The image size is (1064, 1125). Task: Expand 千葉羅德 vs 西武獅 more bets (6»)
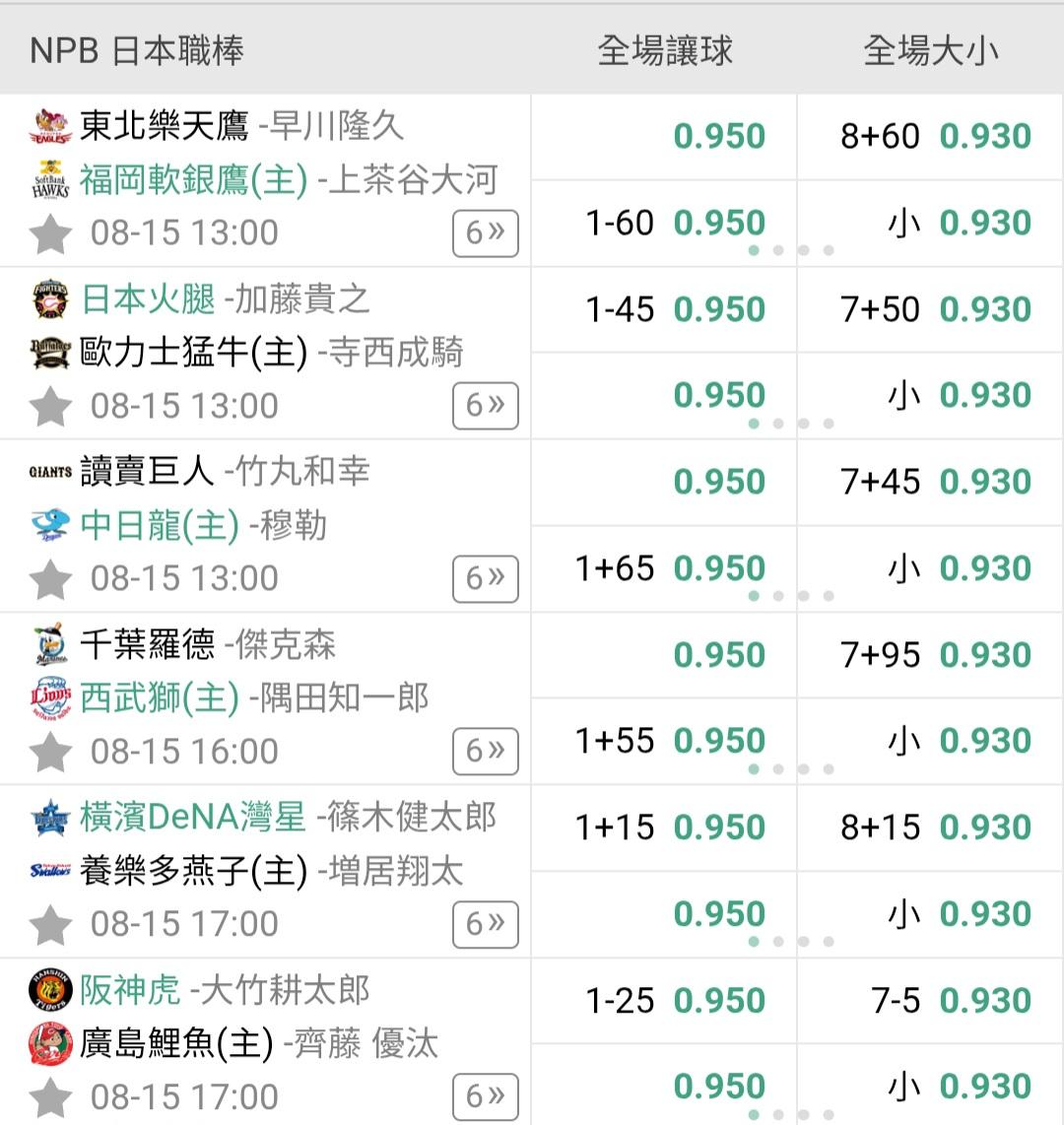(x=486, y=752)
